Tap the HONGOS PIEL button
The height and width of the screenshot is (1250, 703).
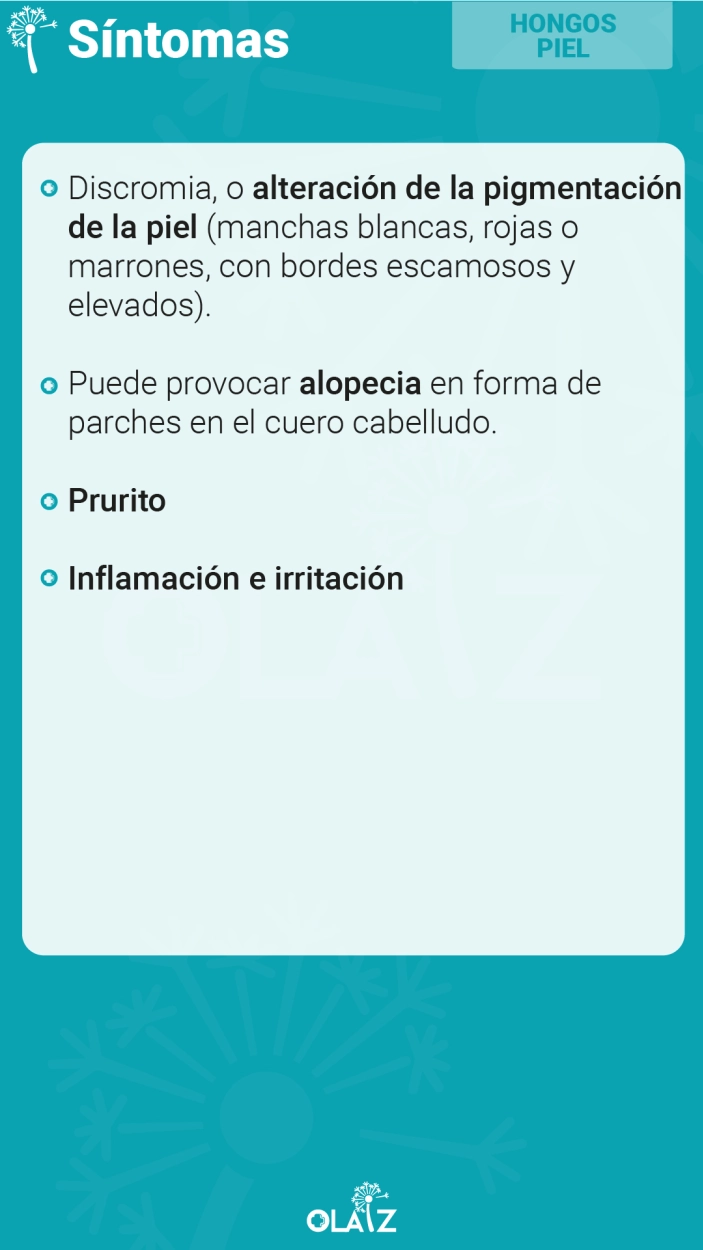(562, 36)
